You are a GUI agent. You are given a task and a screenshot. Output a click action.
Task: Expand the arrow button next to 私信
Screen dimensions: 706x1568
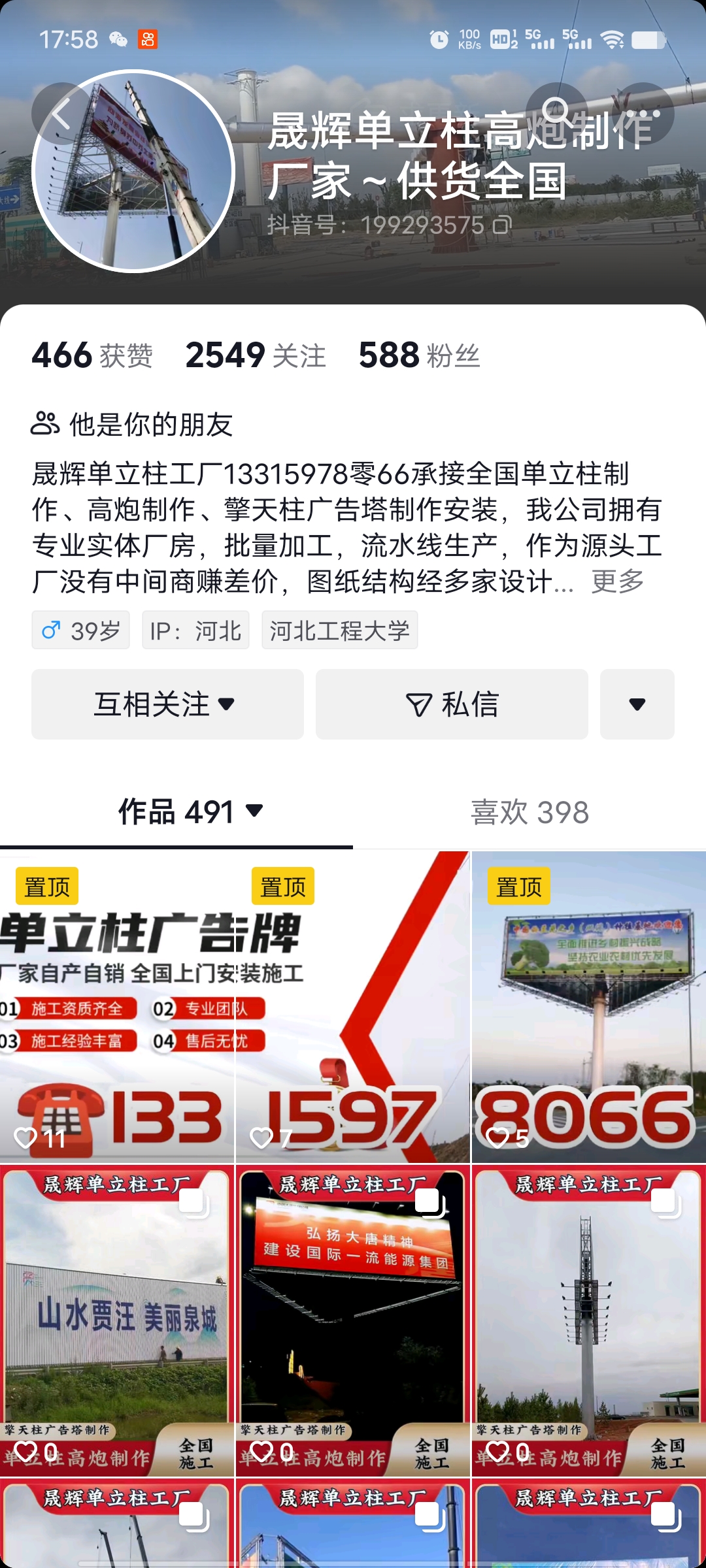tap(637, 704)
